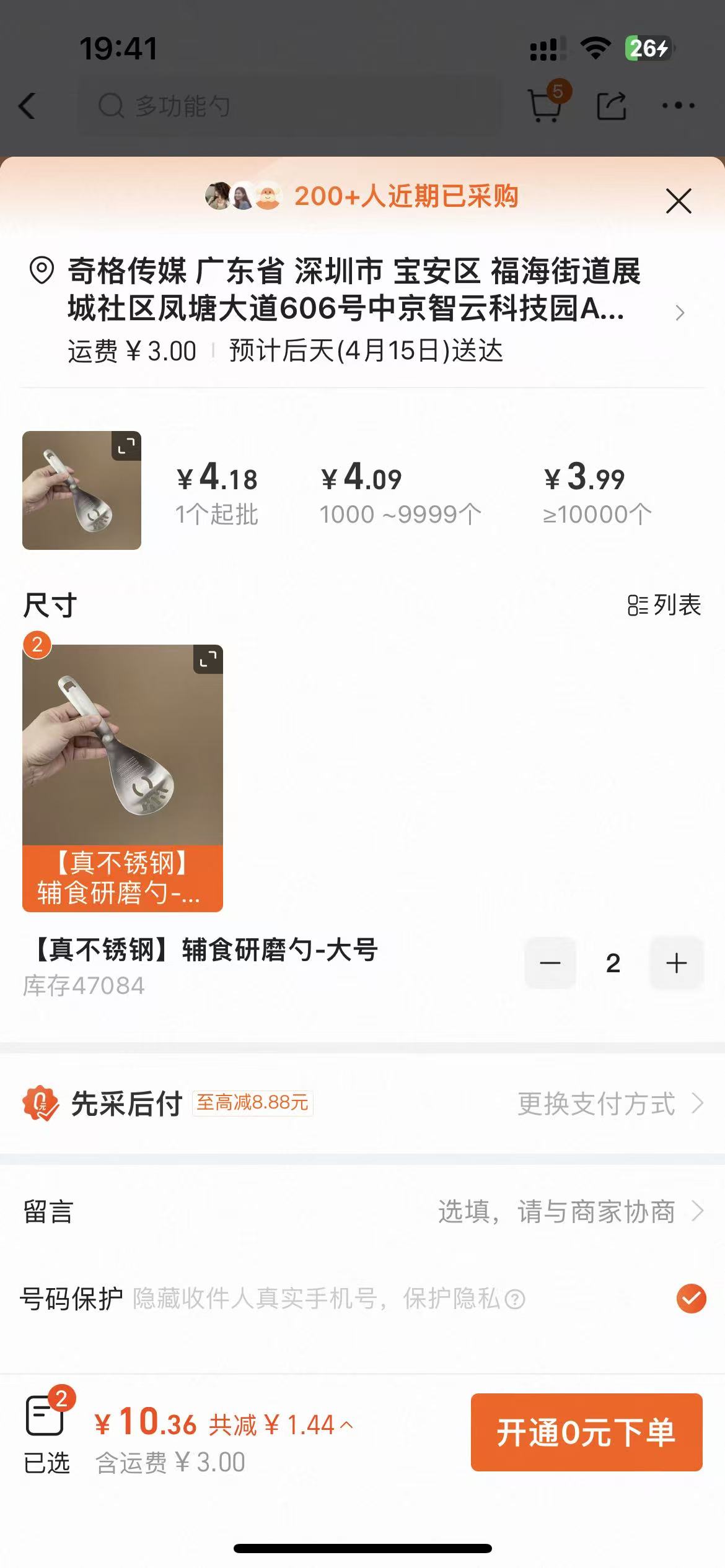The height and width of the screenshot is (1568, 725).
Task: Toggle the 号码保护 privacy checkbox
Action: tap(691, 1299)
